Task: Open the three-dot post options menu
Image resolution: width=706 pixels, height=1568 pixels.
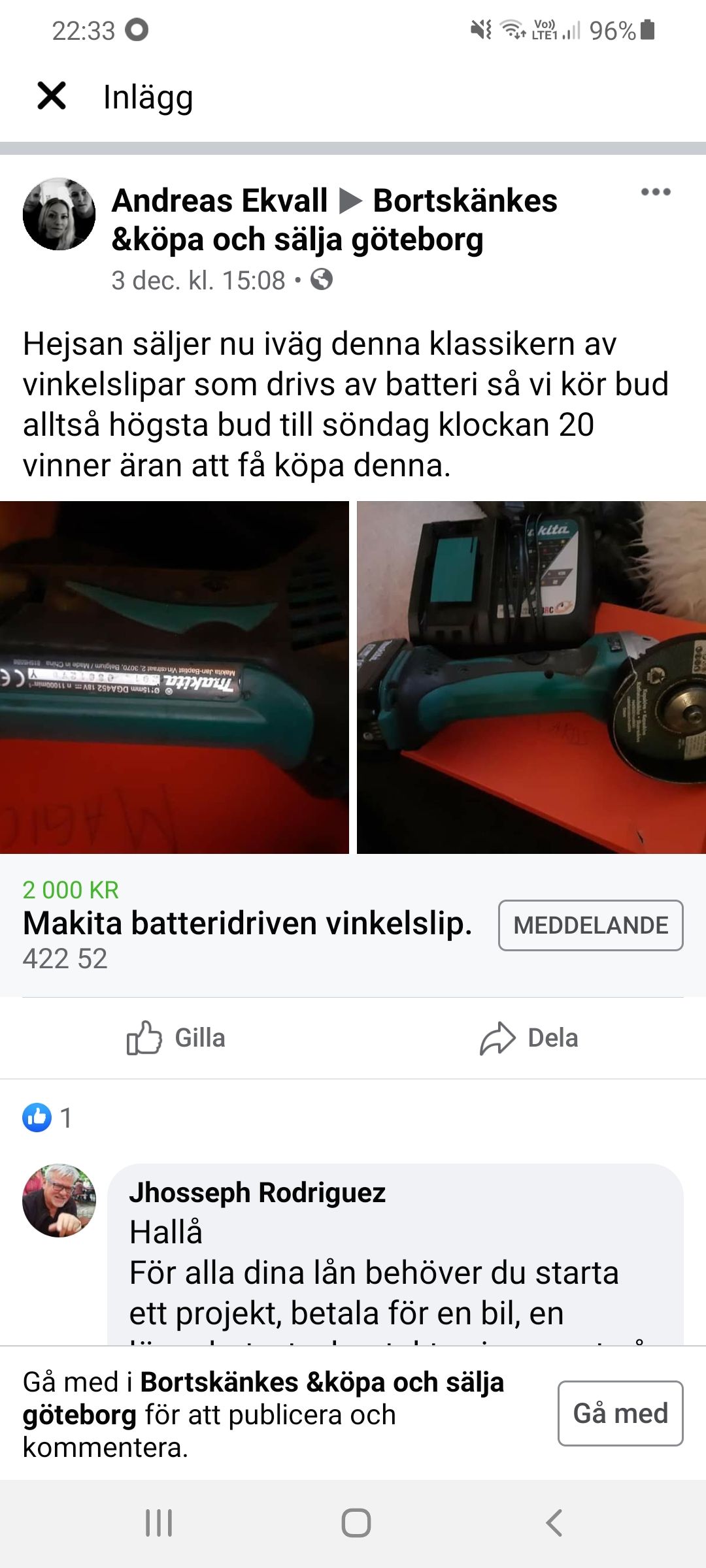Action: point(656,191)
